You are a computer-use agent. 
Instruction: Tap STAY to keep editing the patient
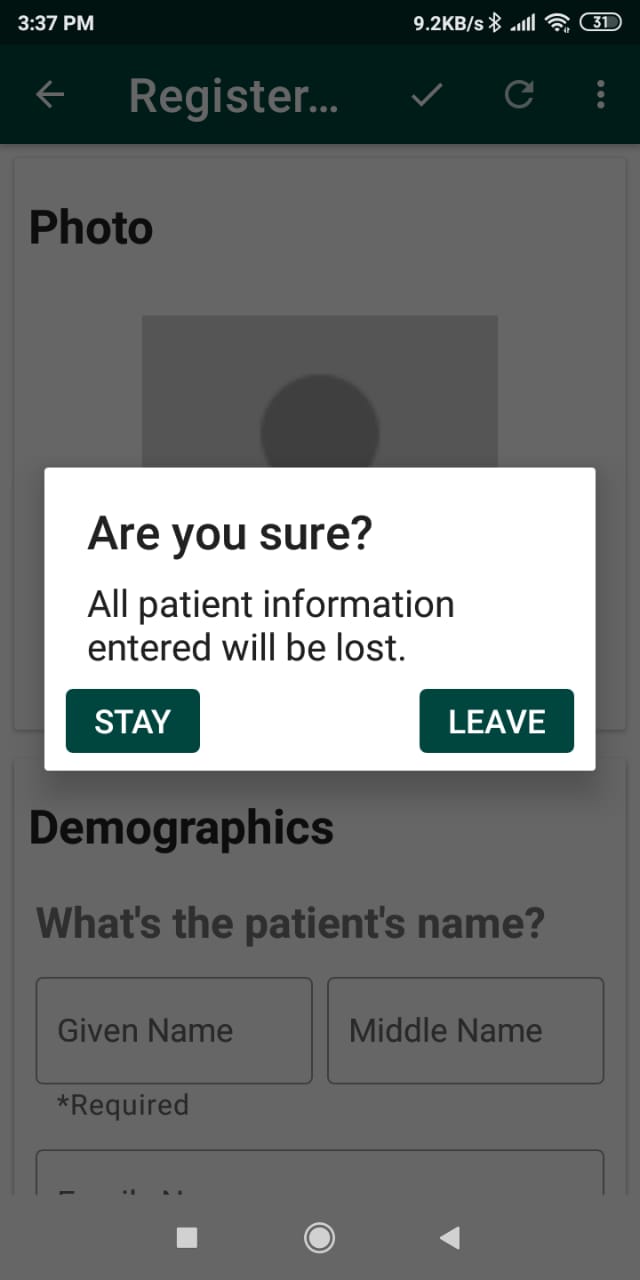(133, 721)
